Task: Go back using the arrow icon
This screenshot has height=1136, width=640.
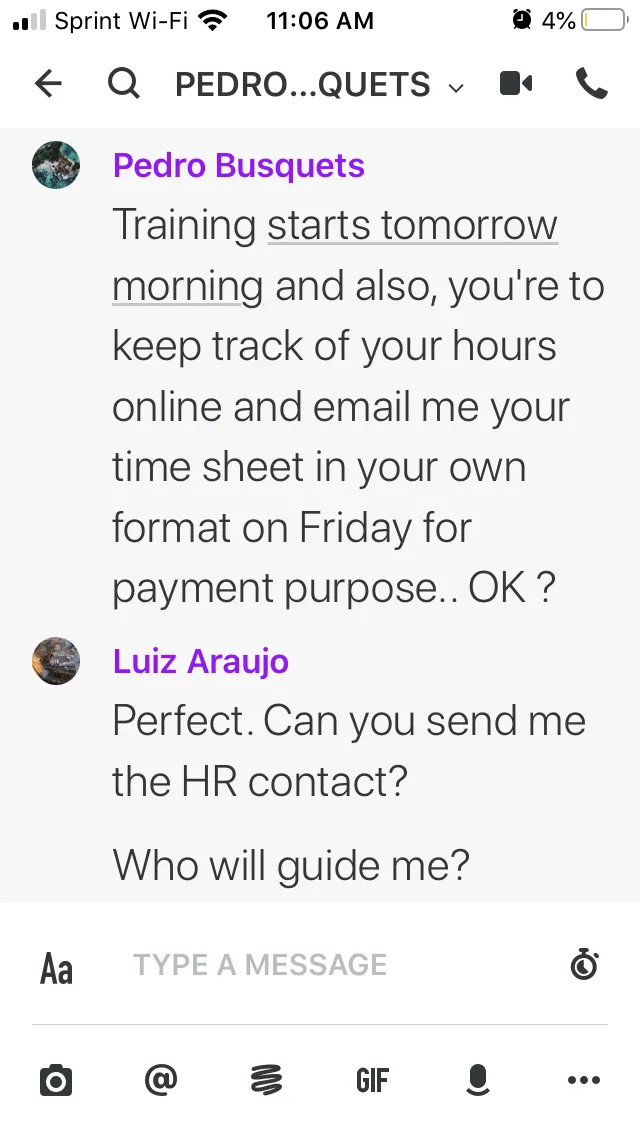Action: pyautogui.click(x=49, y=84)
